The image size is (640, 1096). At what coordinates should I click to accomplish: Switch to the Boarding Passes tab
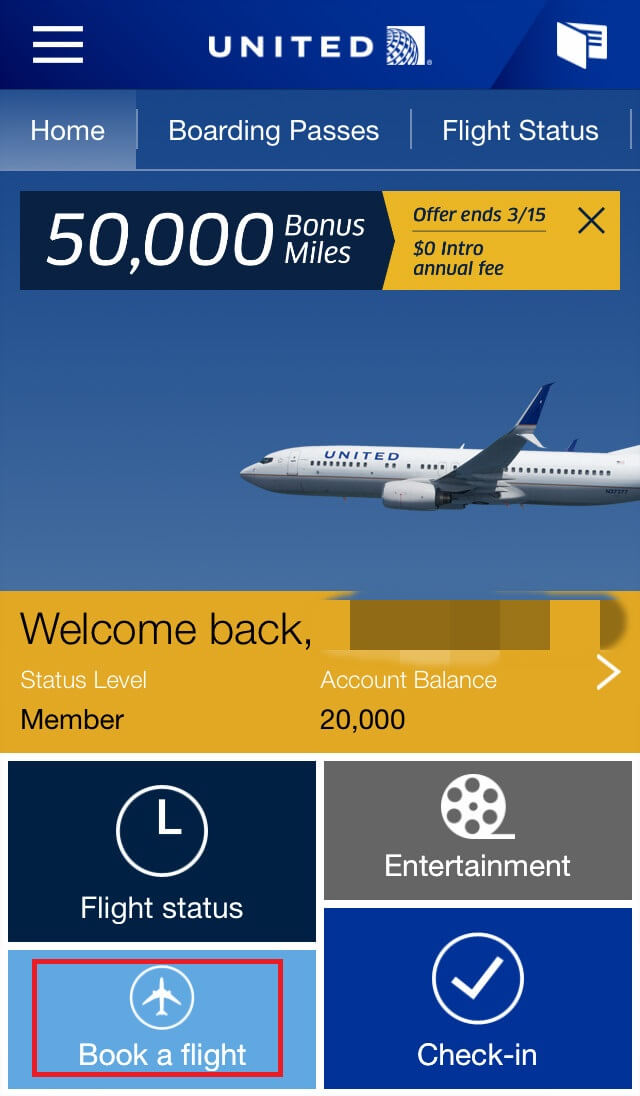(x=273, y=131)
